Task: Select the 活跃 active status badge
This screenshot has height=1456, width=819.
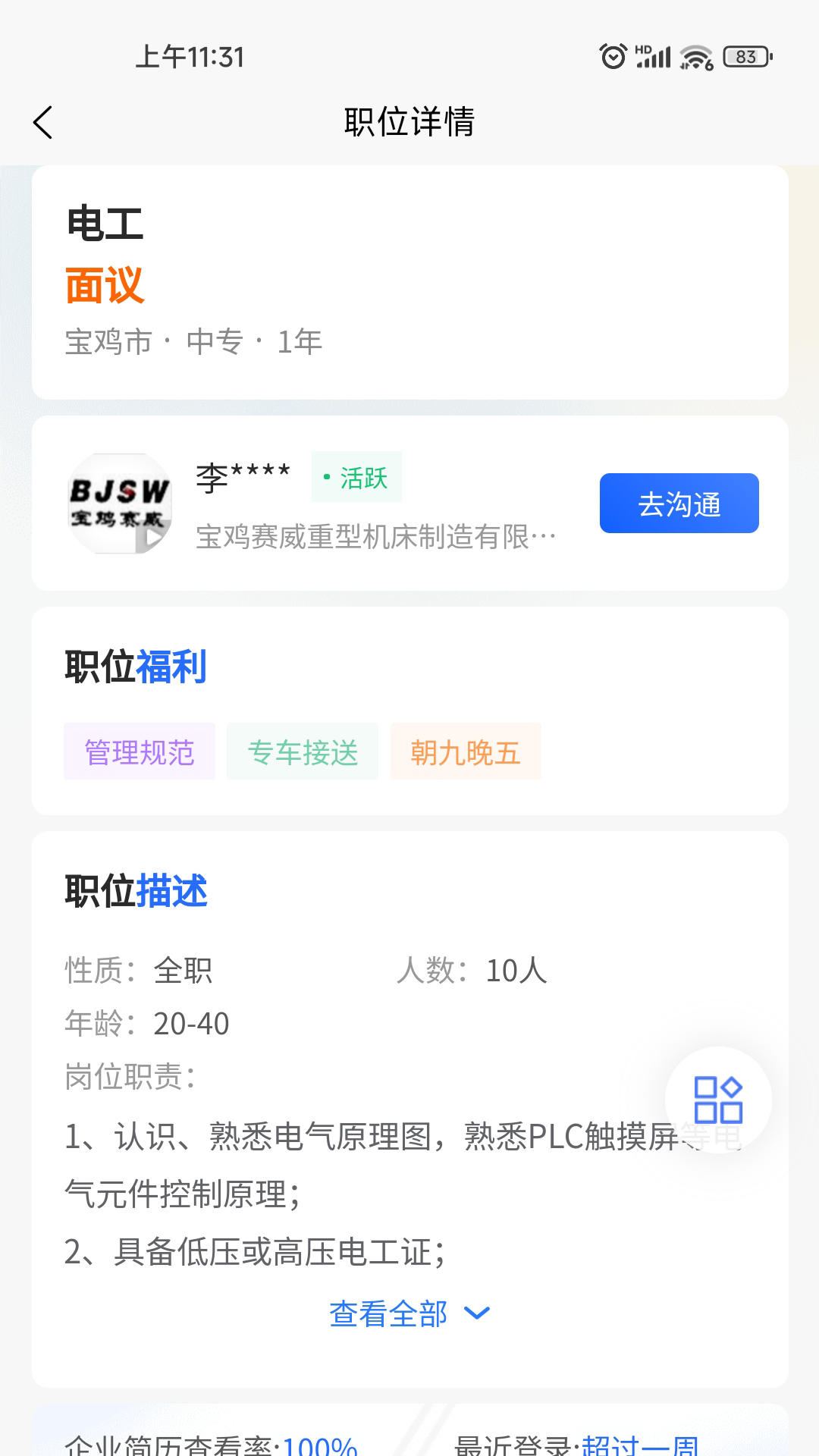Action: (x=356, y=477)
